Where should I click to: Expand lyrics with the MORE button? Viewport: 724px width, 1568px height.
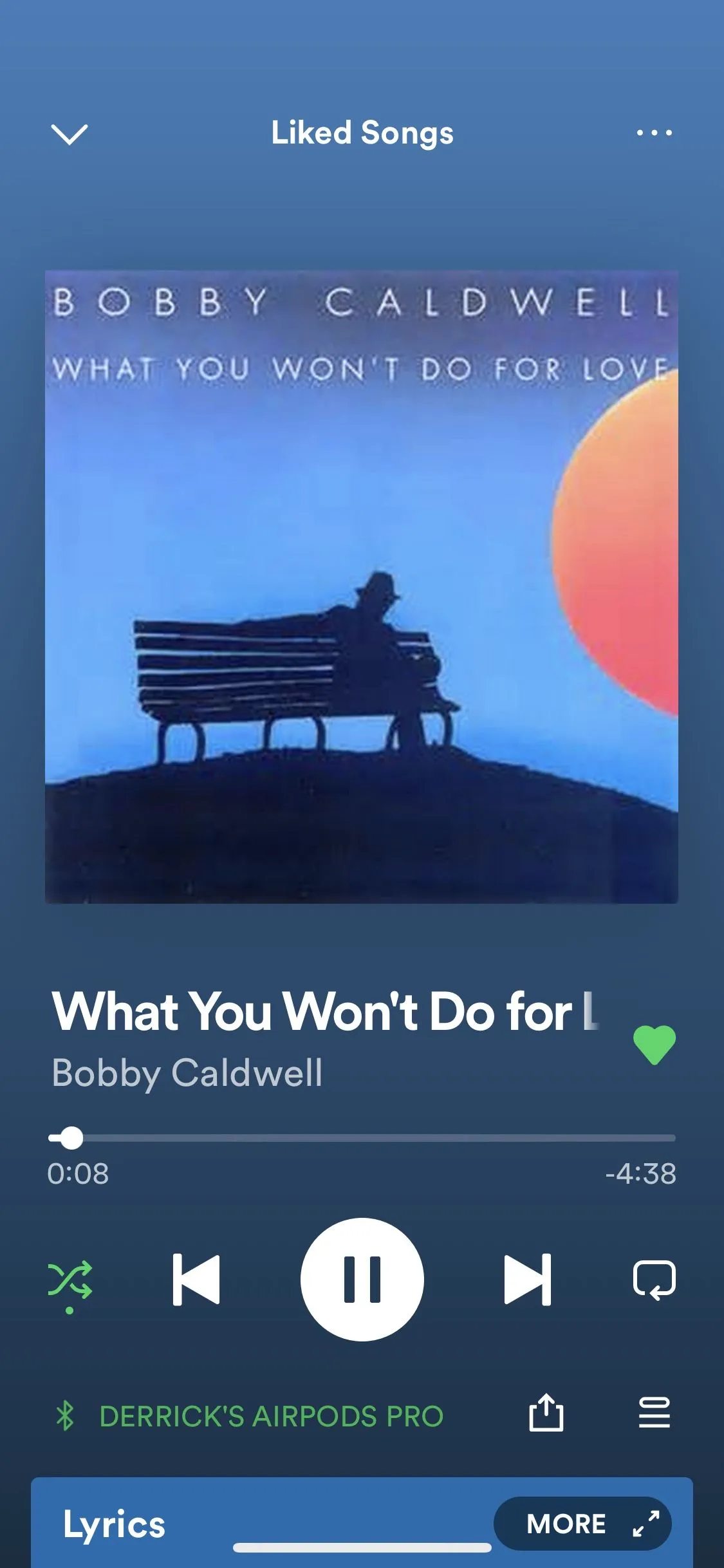(582, 1524)
